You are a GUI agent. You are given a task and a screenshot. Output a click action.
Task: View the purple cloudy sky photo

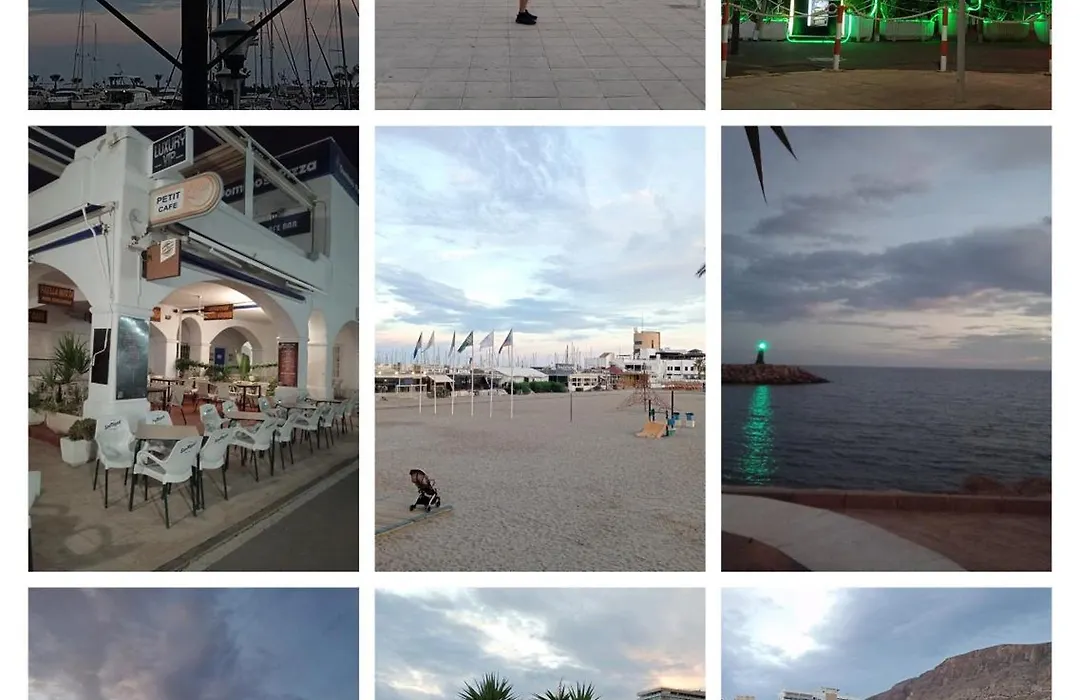click(193, 644)
